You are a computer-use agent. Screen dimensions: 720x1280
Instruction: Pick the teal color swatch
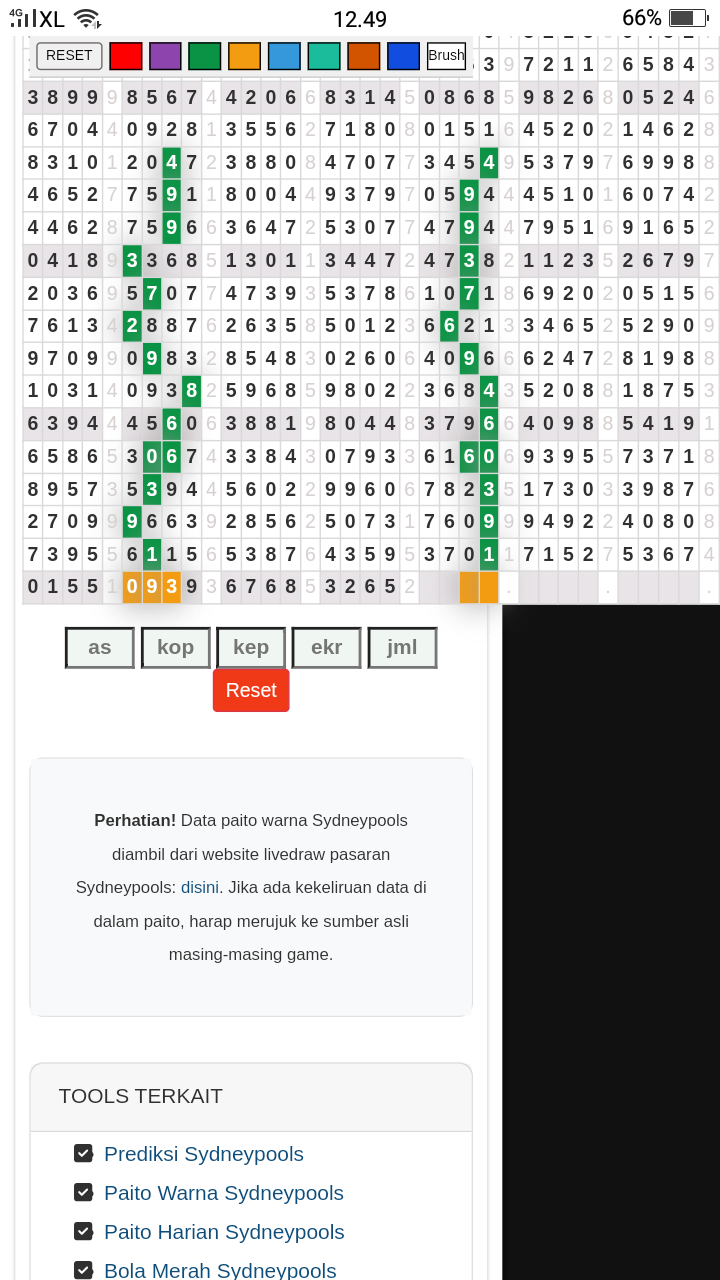click(324, 56)
